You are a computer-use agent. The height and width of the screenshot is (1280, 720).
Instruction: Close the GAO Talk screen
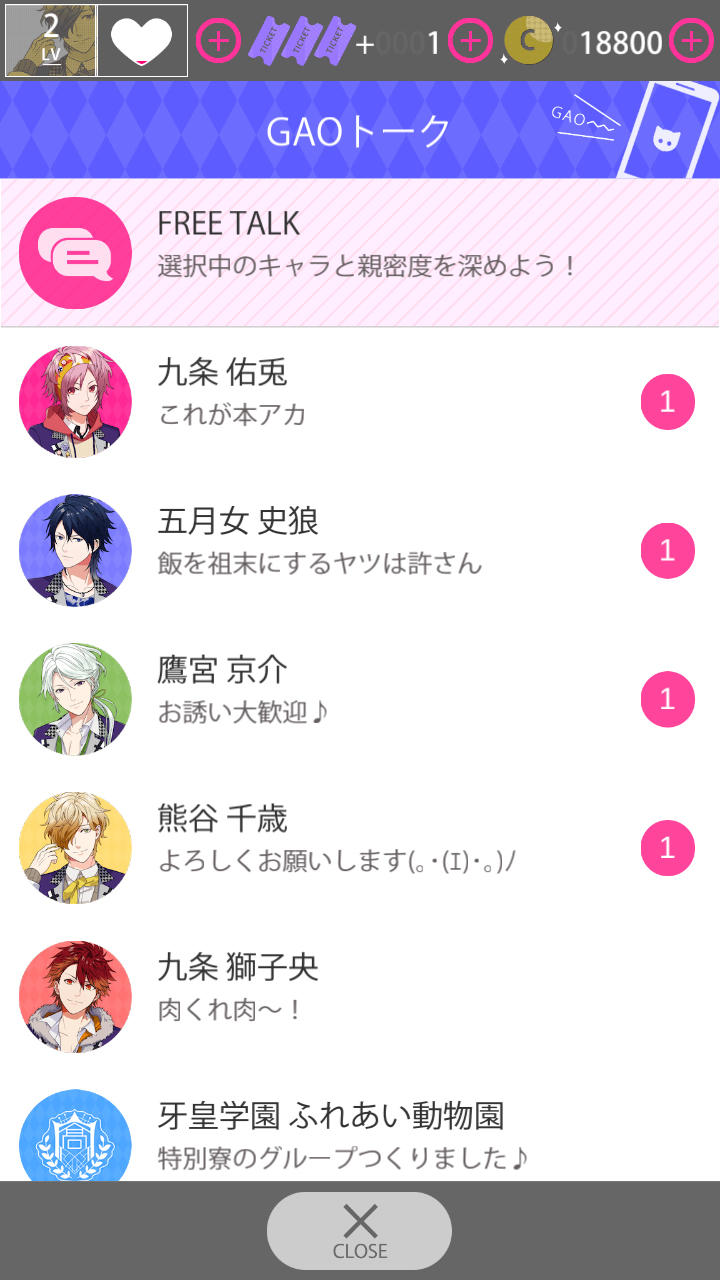(359, 1231)
